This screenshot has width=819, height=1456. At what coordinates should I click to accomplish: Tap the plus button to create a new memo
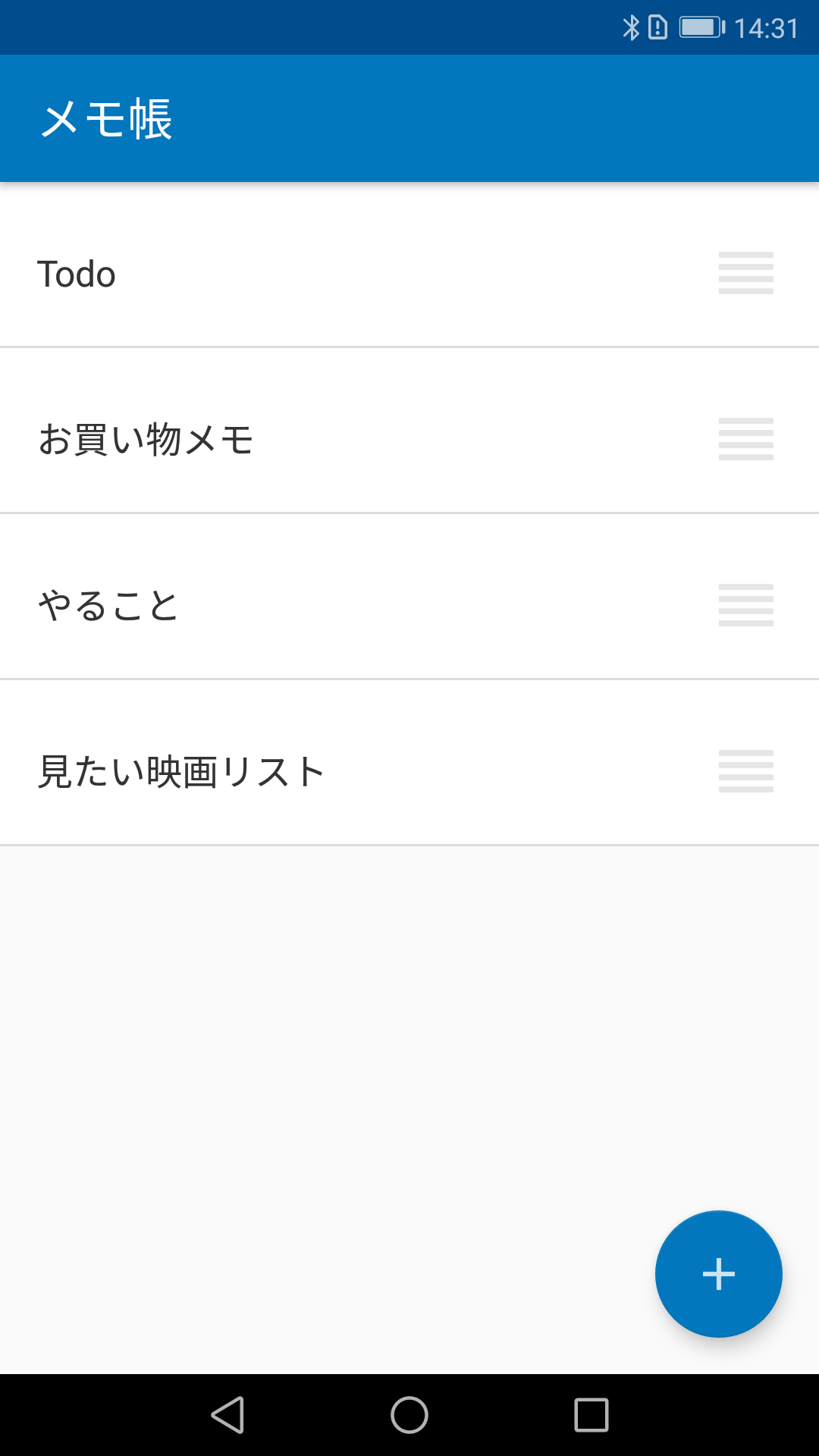(x=717, y=1274)
